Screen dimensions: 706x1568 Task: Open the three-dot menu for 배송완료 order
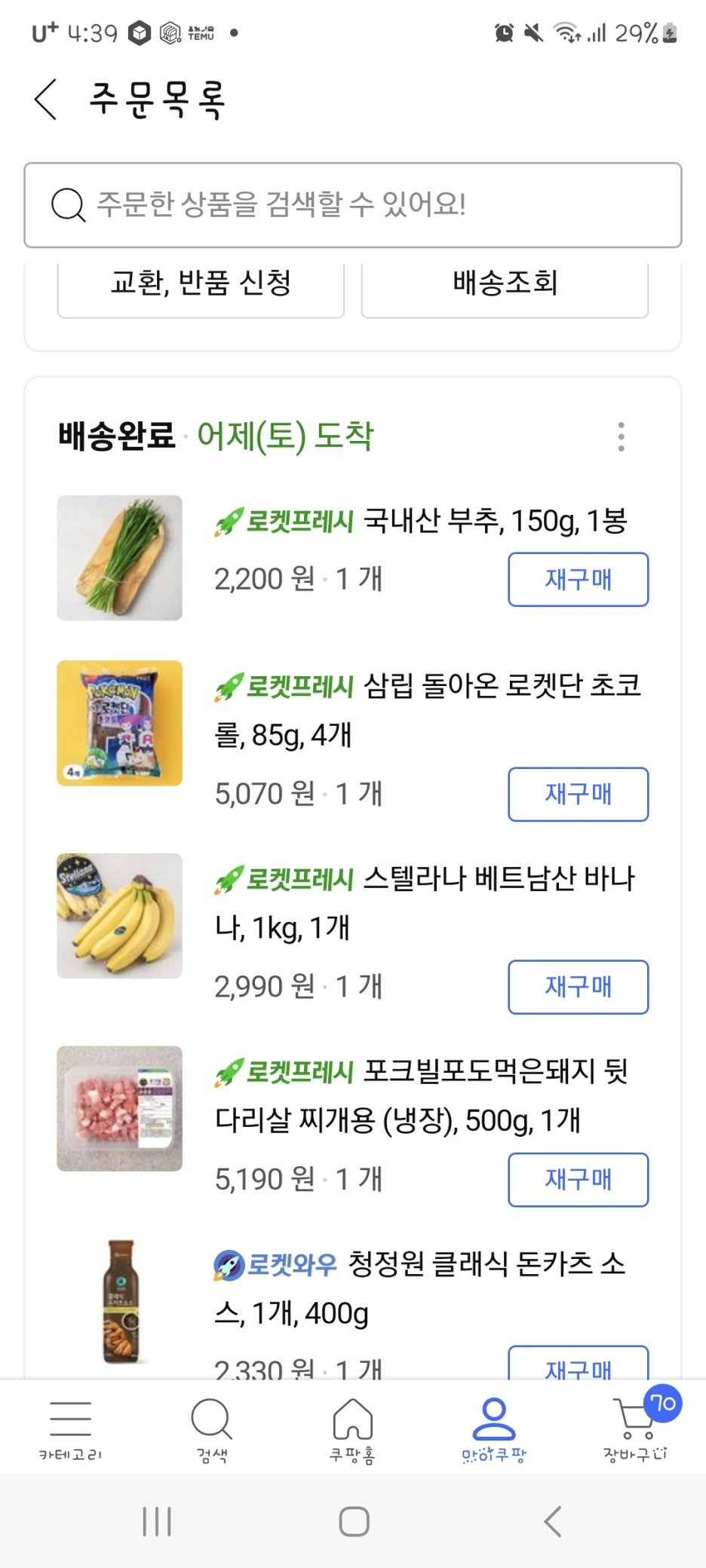[621, 436]
